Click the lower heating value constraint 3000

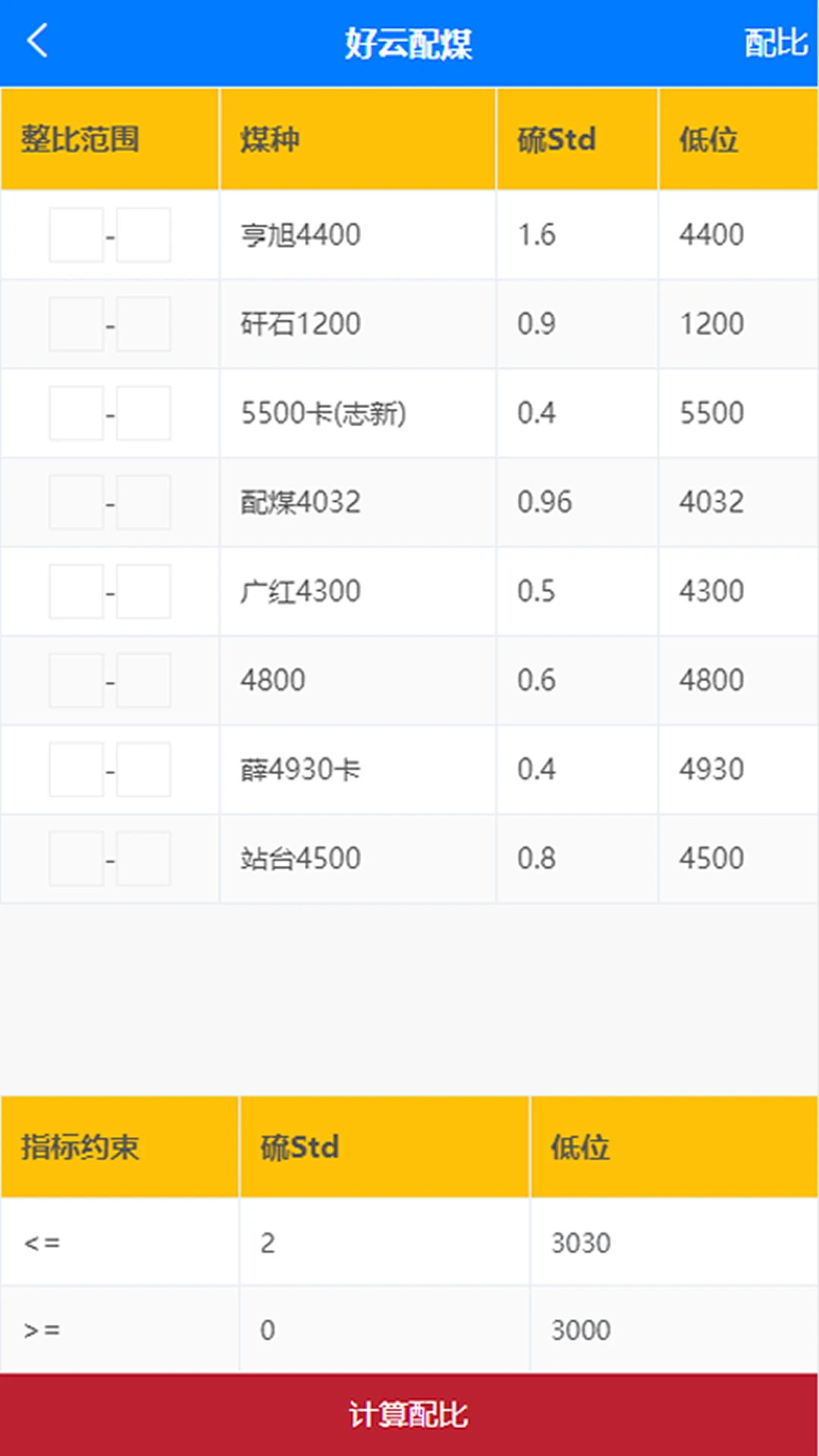pyautogui.click(x=581, y=1329)
